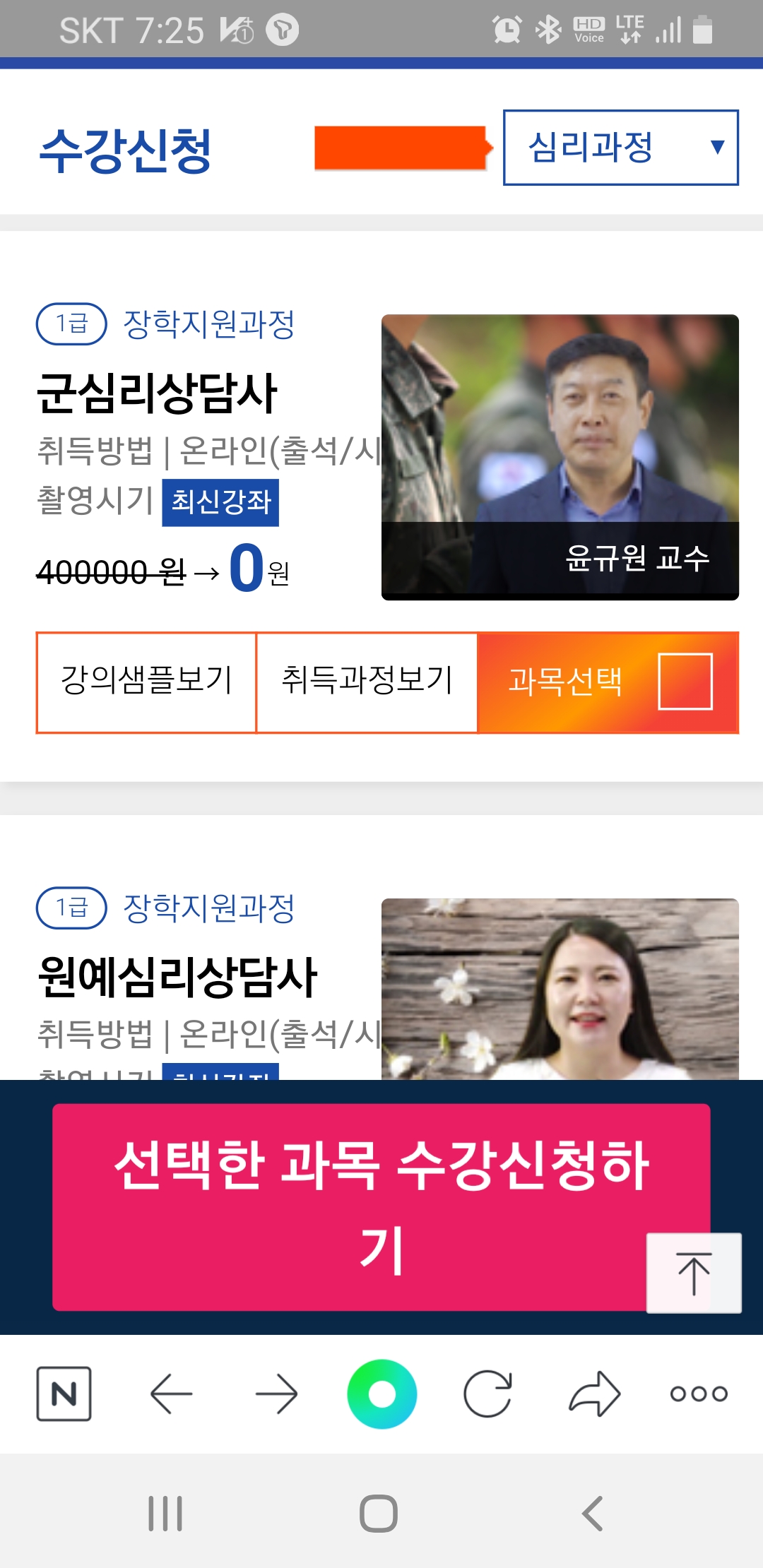Screen dimensions: 763x1568
Task: Open recent apps from navigation bar
Action: tap(165, 1514)
